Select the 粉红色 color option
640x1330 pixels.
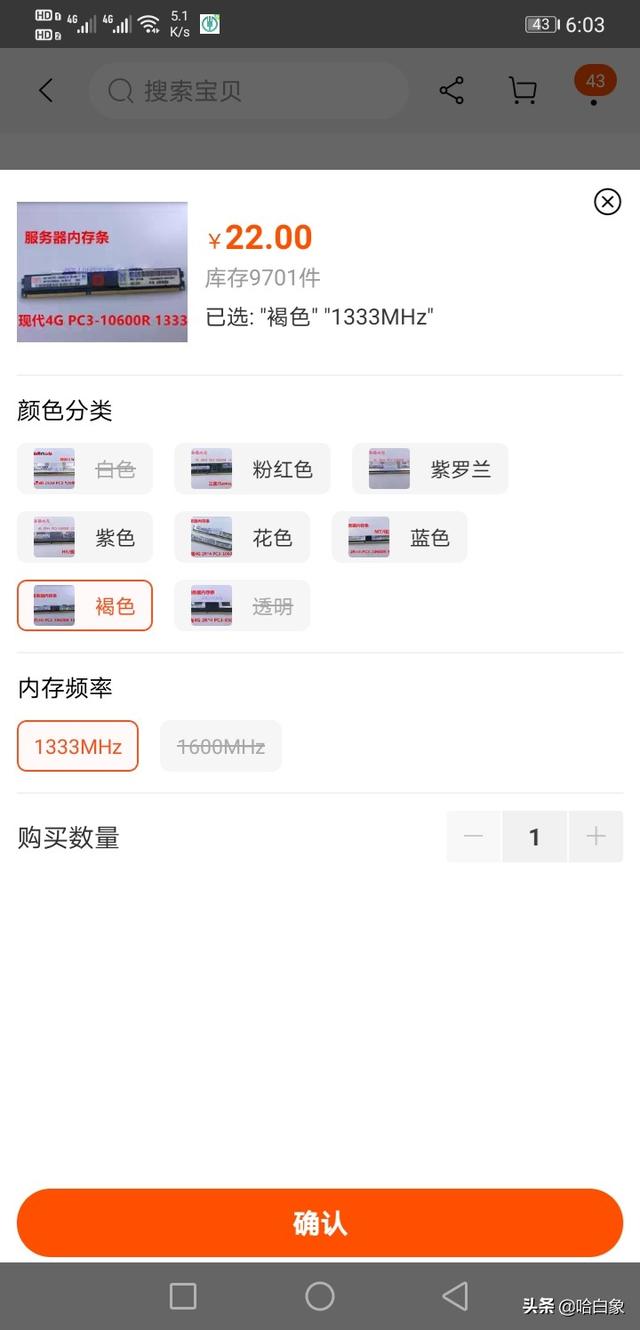(252, 469)
